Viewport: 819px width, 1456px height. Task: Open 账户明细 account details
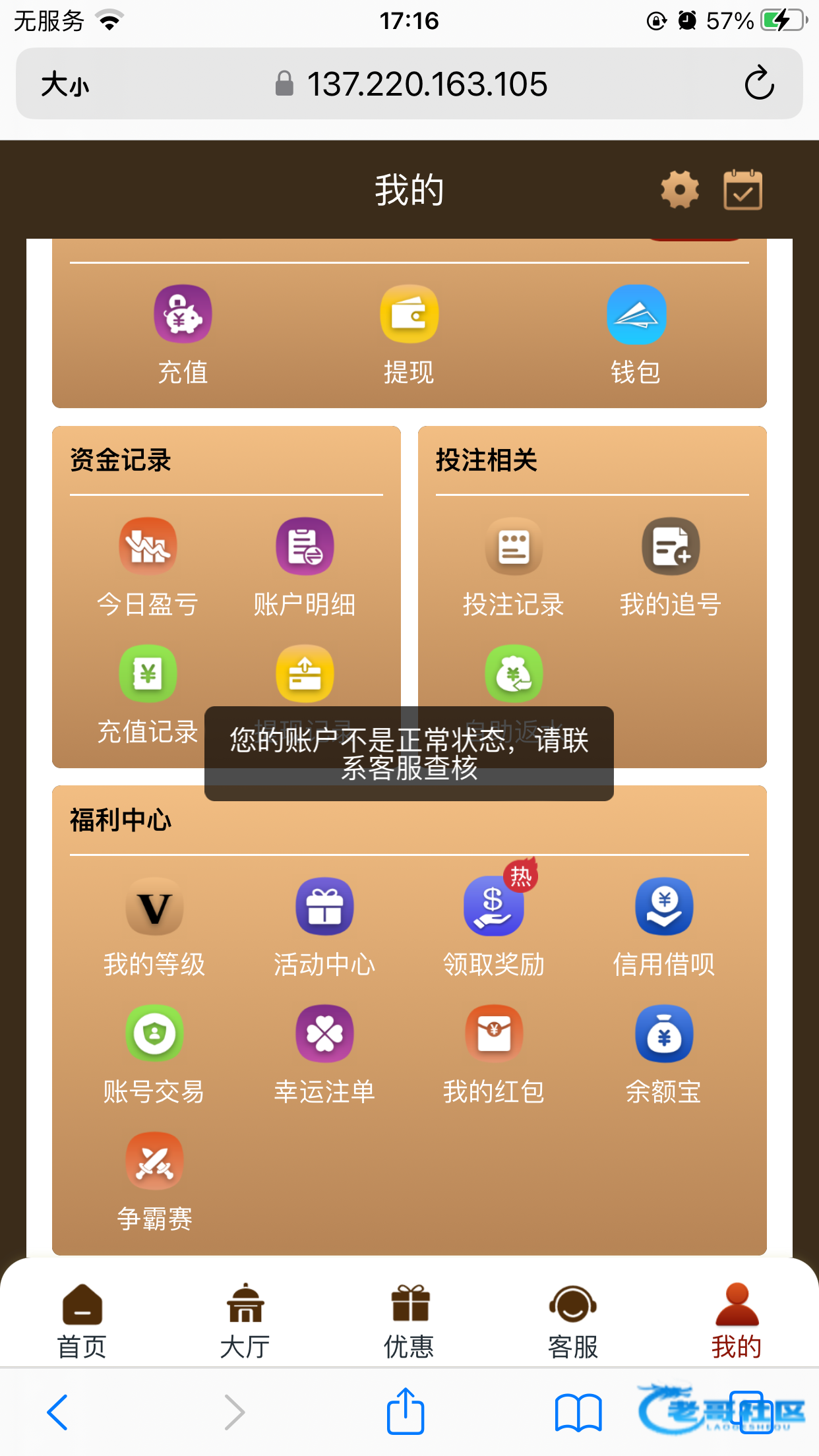point(305,568)
